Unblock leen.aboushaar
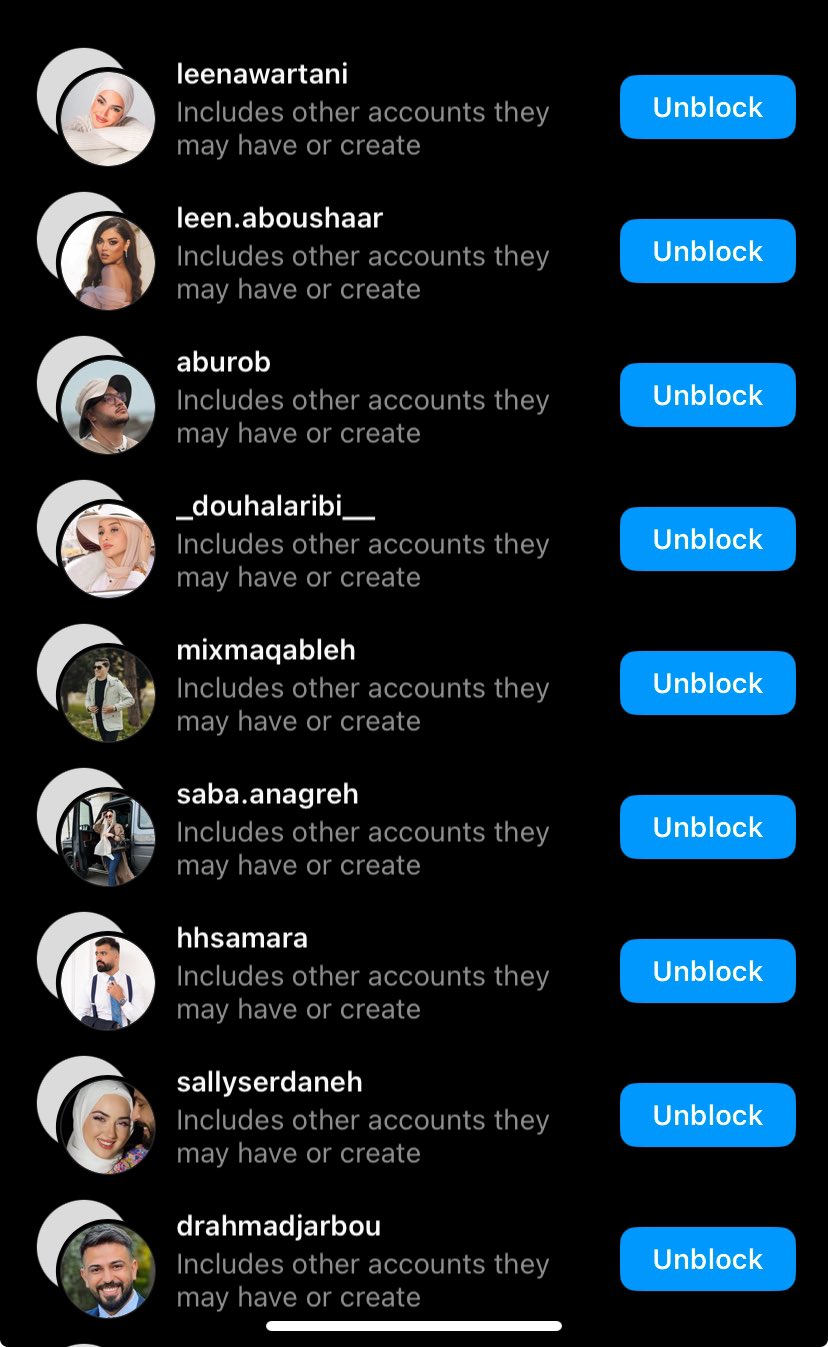Viewport: 828px width, 1347px height. pyautogui.click(x=707, y=251)
